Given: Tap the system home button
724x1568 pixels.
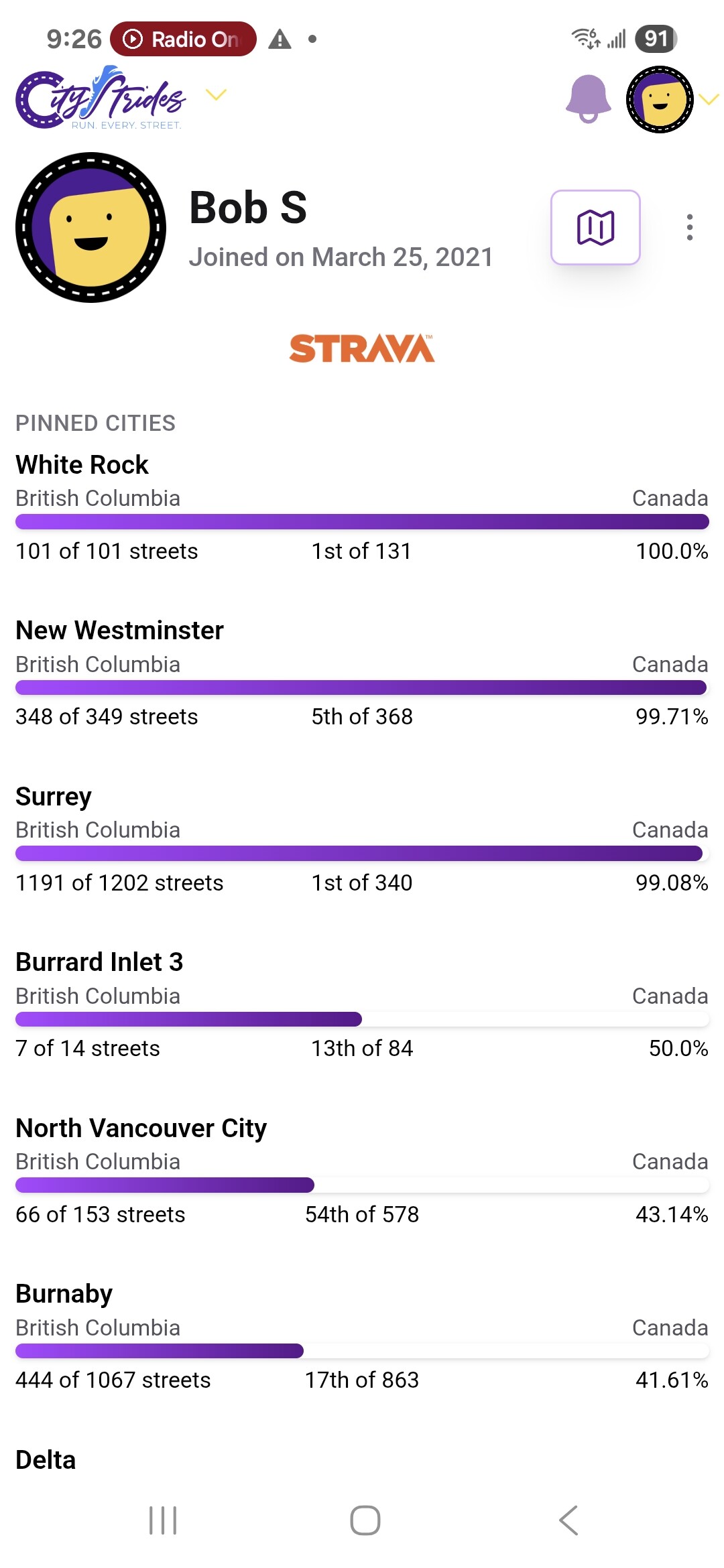Looking at the screenshot, I should click(365, 1520).
